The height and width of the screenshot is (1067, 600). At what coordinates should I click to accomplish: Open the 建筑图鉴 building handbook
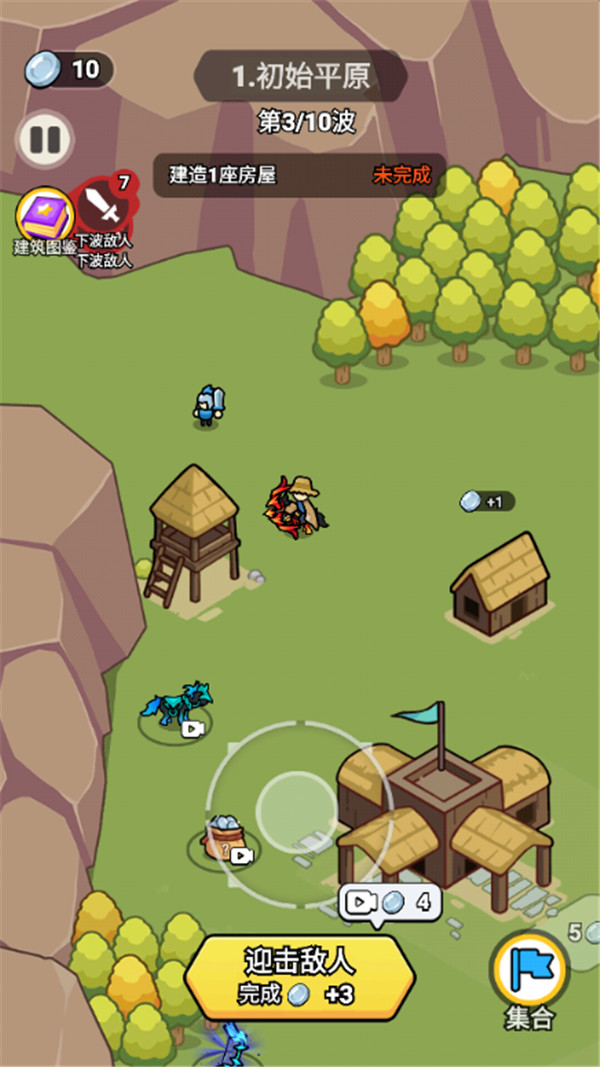[x=43, y=215]
